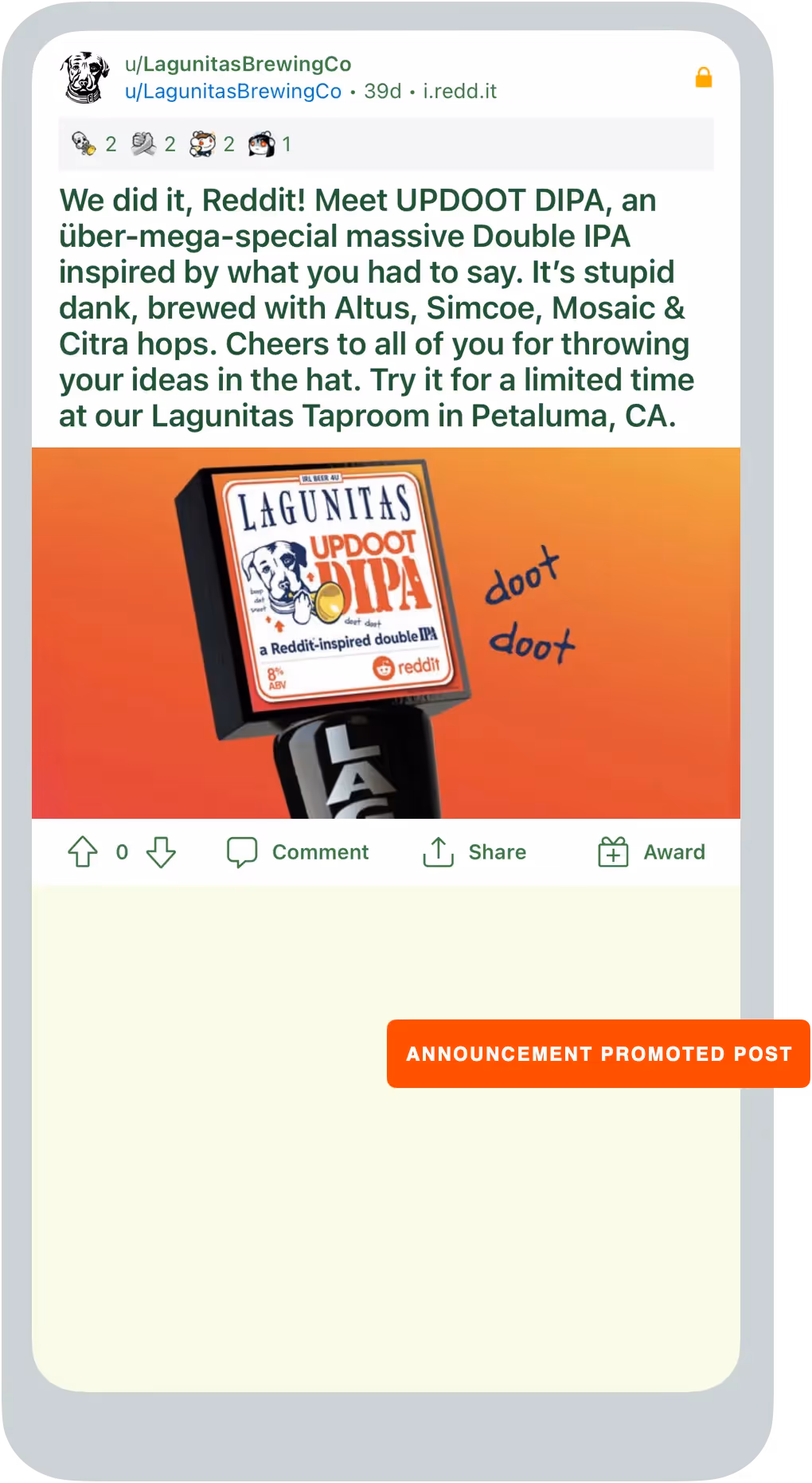Click the Award gift box icon
This screenshot has height=1483, width=812.
coord(613,851)
